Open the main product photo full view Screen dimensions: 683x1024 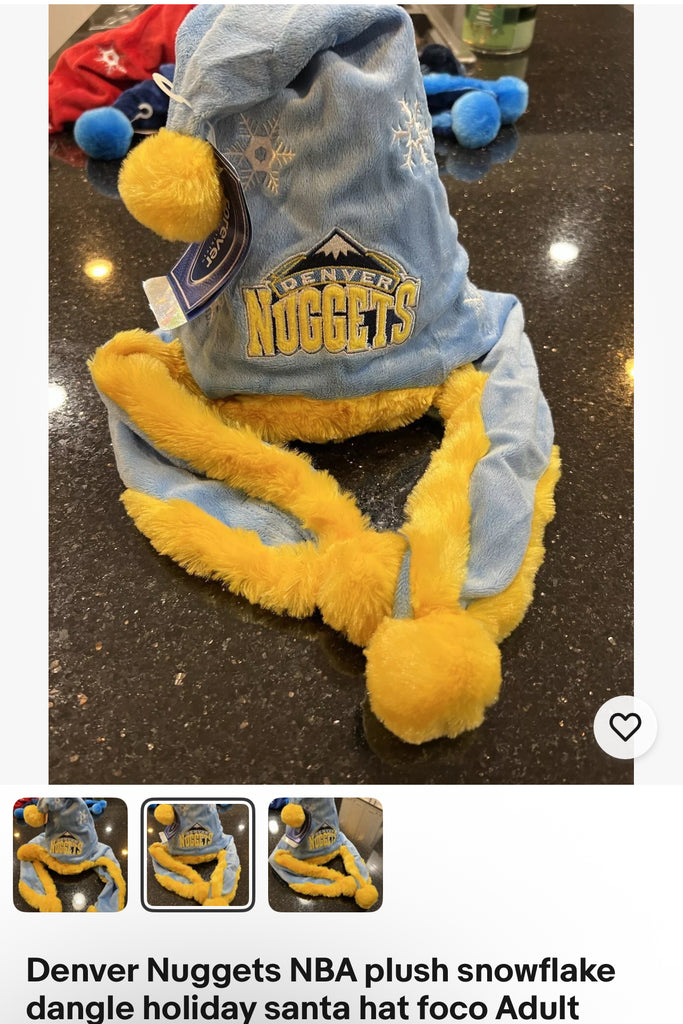[x=340, y=390]
